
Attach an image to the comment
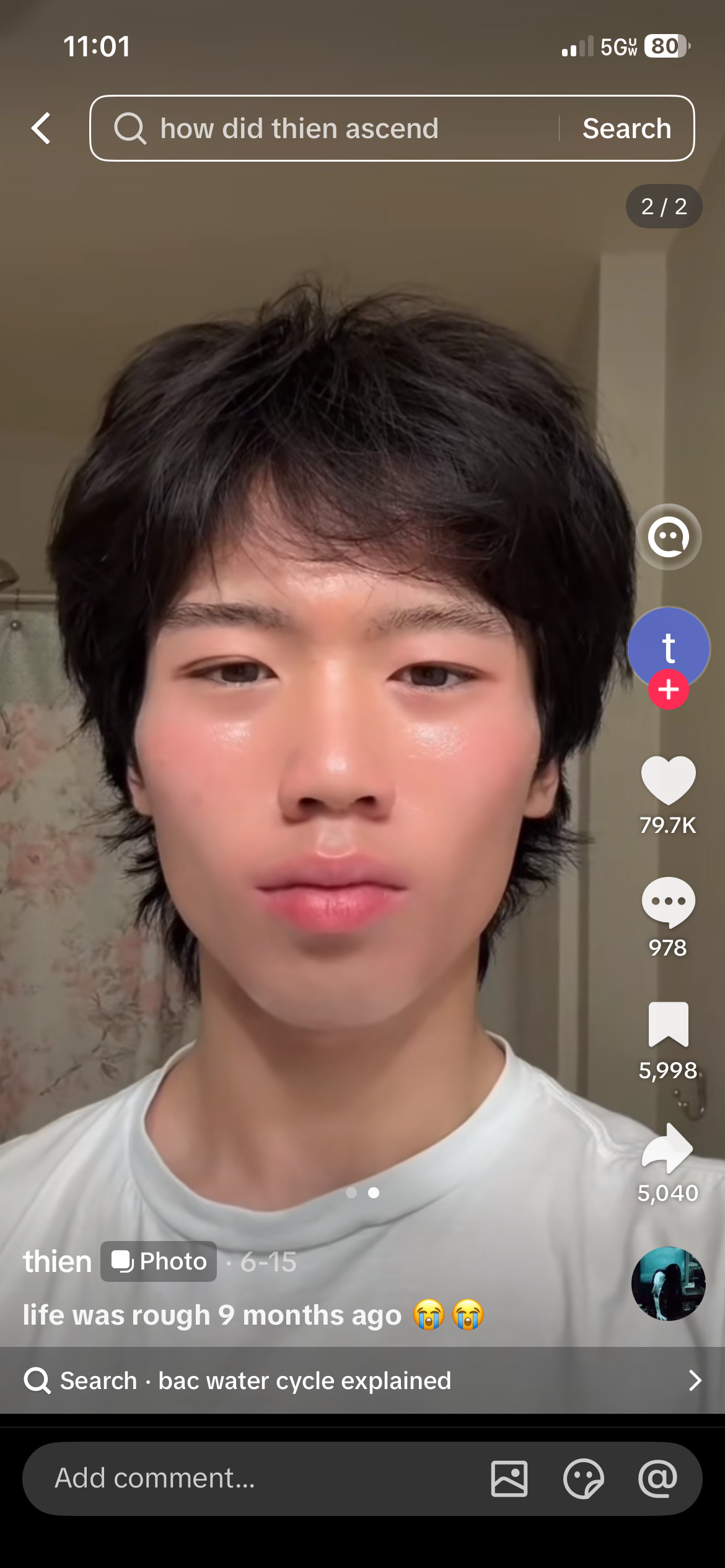tap(509, 1478)
